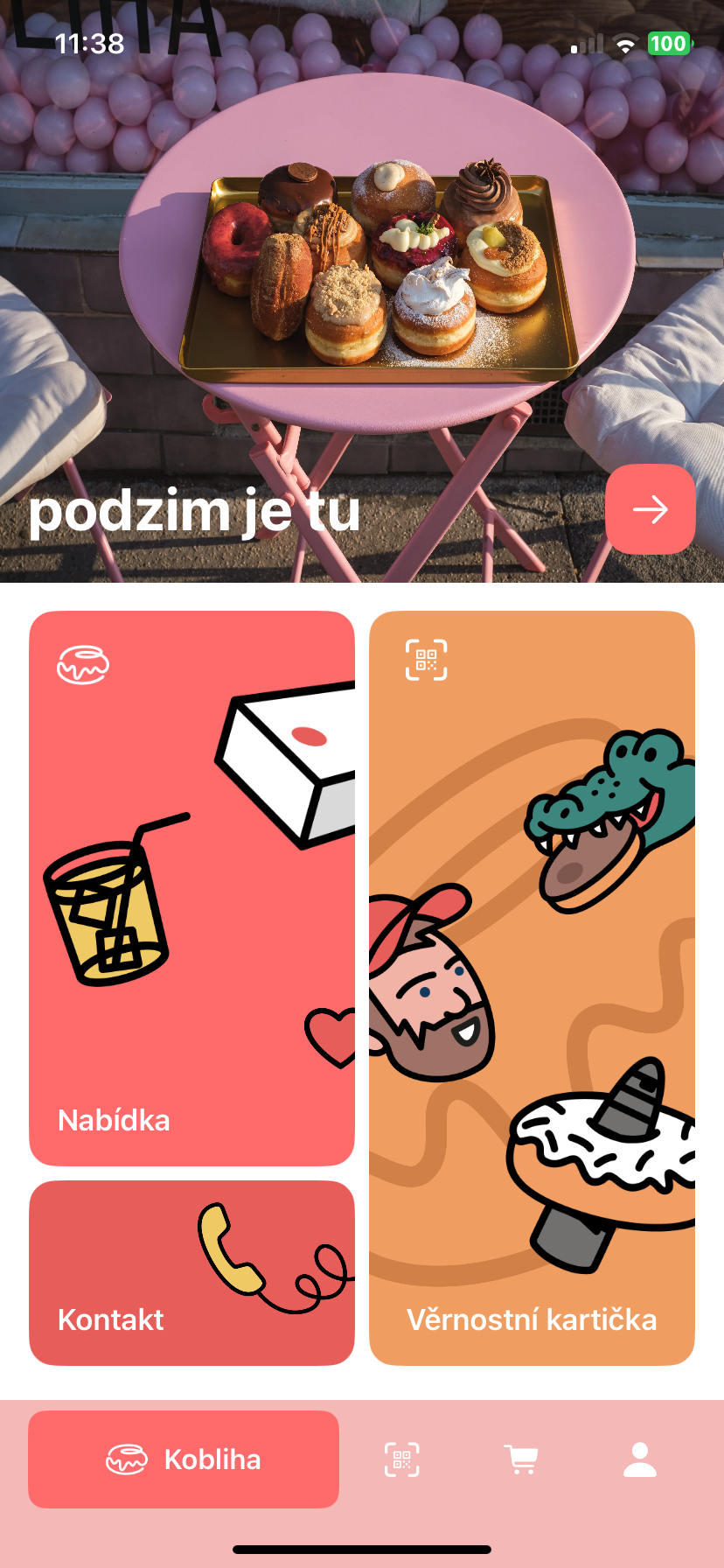The height and width of the screenshot is (1568, 724).
Task: Switch to the QR code scanner tab
Action: pos(402,1459)
